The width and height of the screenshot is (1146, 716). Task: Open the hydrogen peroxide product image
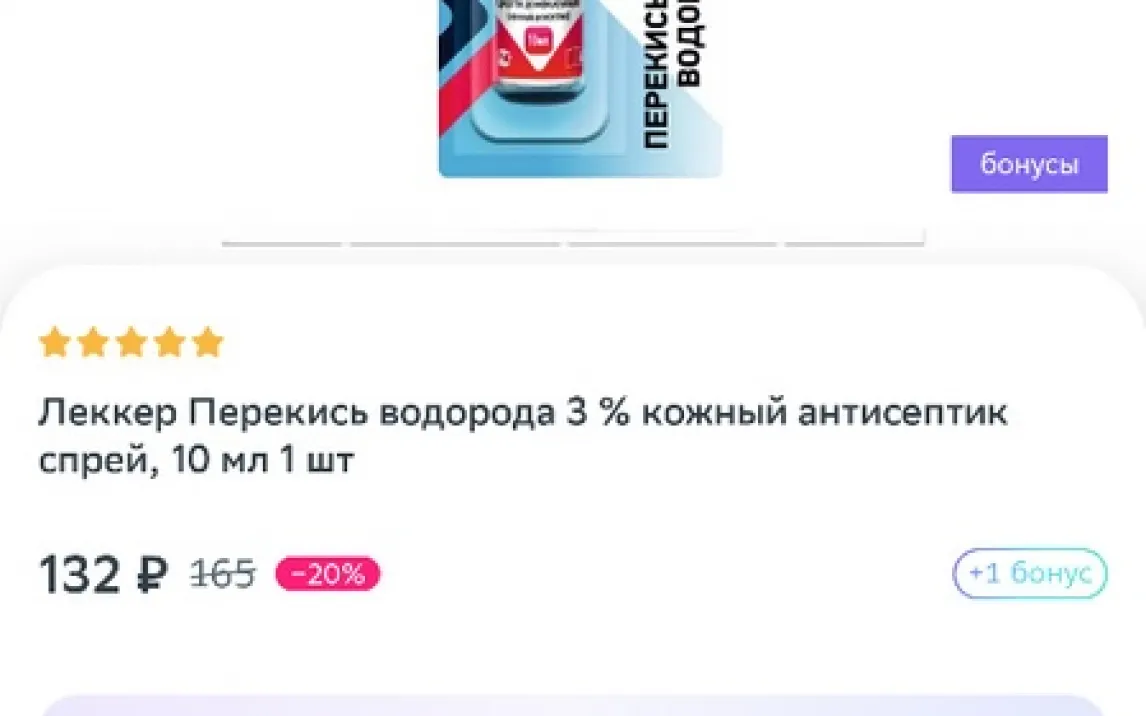point(580,85)
